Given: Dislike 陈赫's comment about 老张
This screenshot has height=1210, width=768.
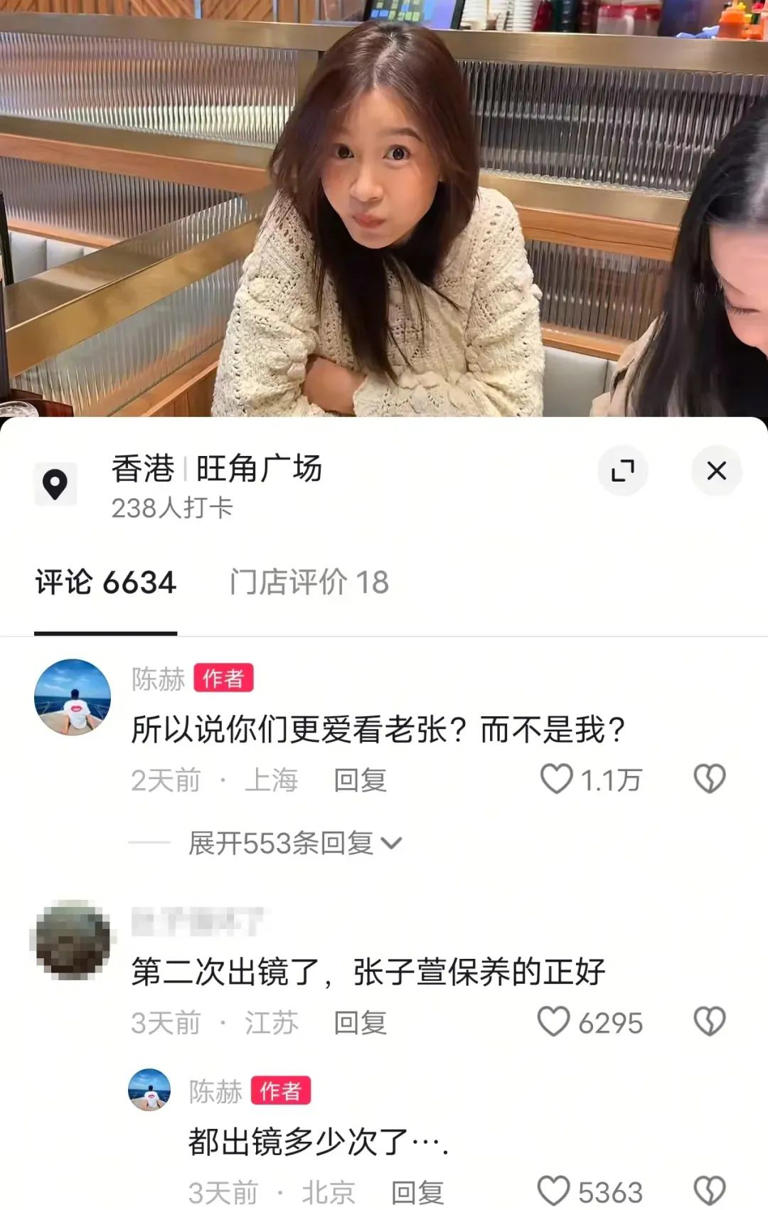Looking at the screenshot, I should pos(709,779).
